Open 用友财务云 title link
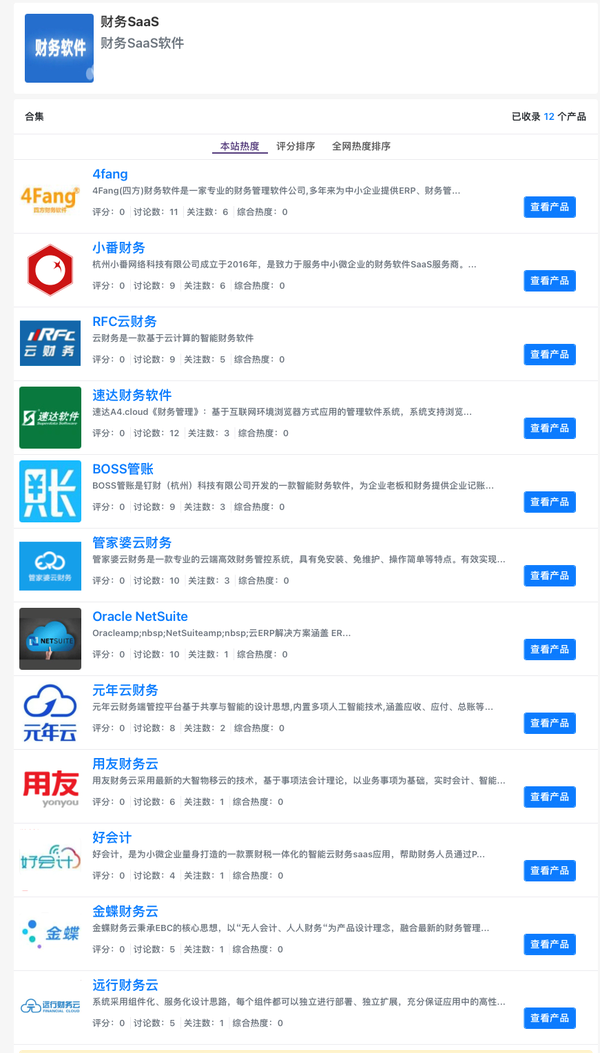The image size is (600, 1053). pos(126,764)
